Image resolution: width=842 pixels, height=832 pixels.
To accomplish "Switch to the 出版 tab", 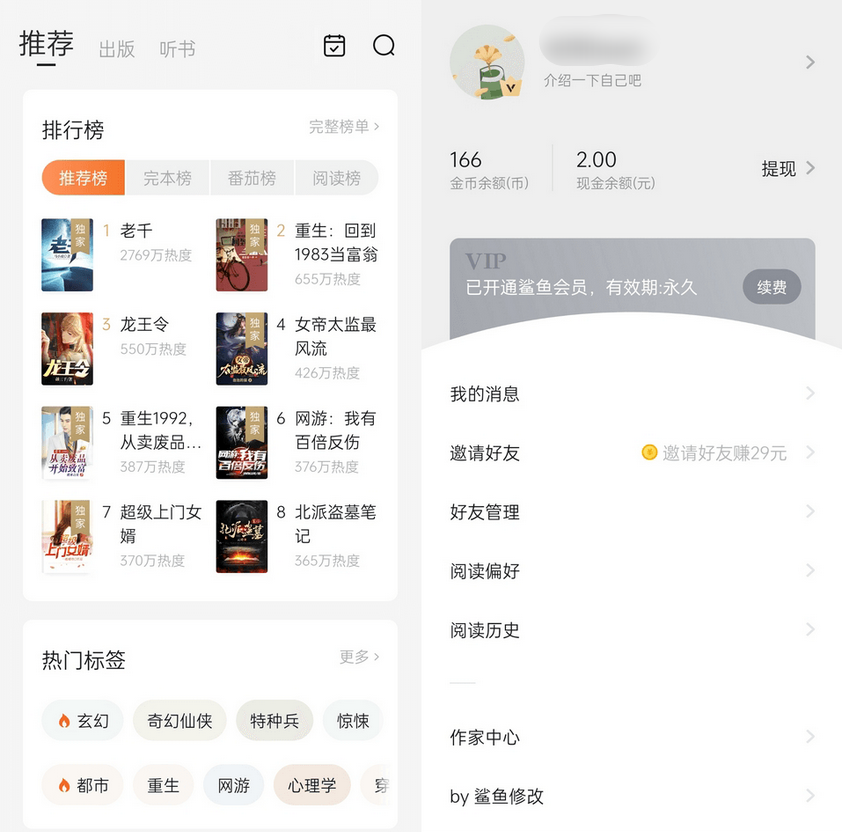I will [117, 49].
